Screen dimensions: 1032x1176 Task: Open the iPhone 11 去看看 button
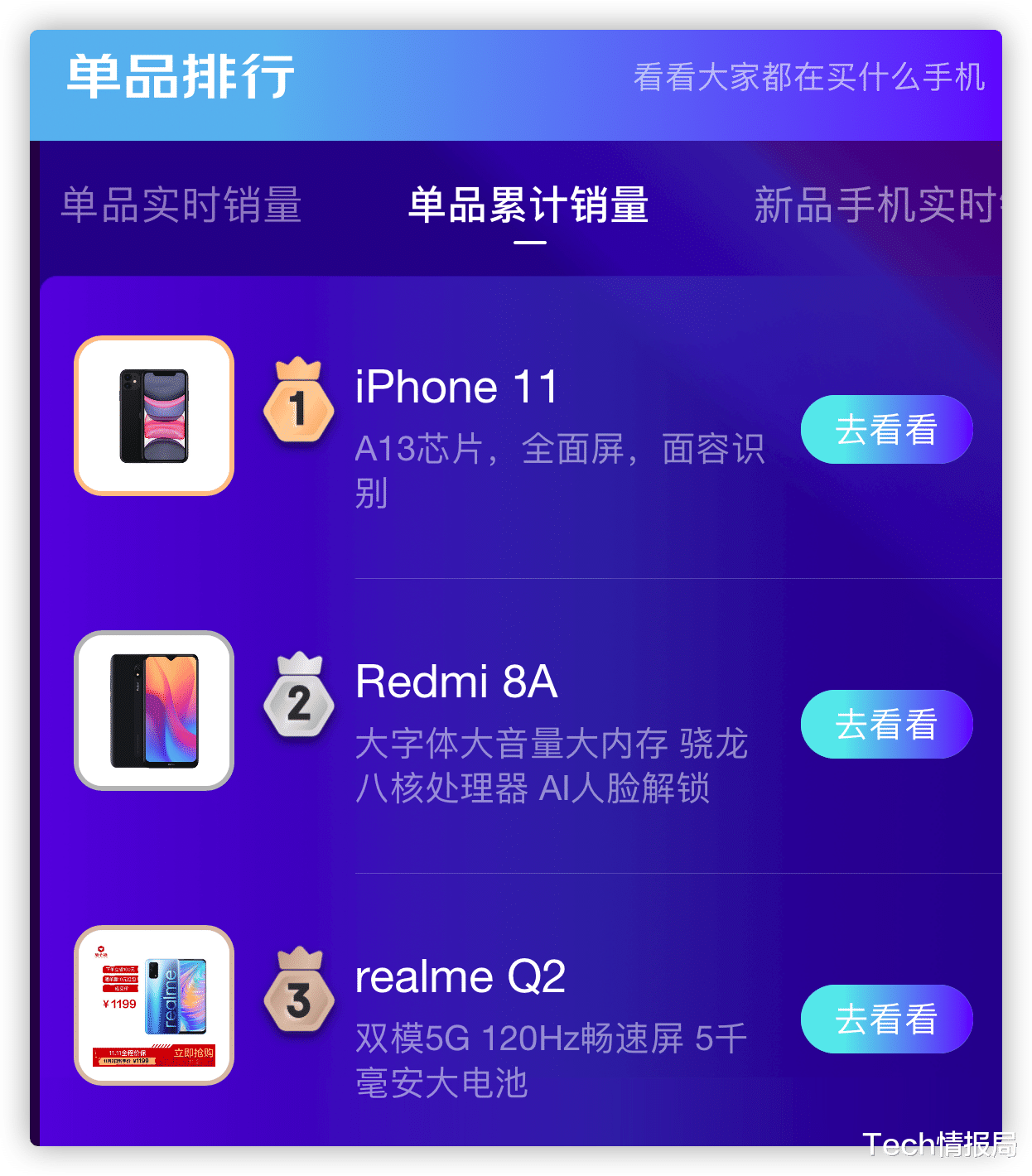coord(886,429)
